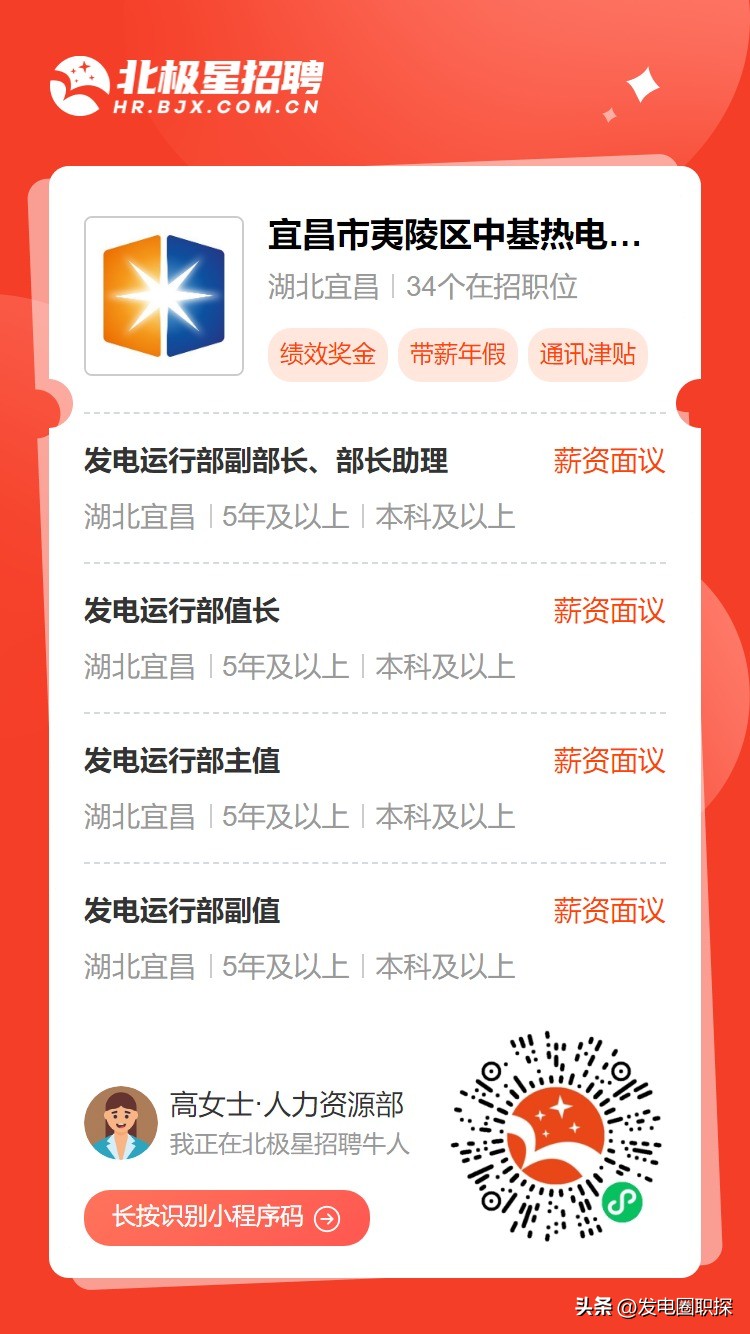Select the 通讯津贴 benefit tag
Viewport: 750px width, 1334px height.
tap(588, 355)
